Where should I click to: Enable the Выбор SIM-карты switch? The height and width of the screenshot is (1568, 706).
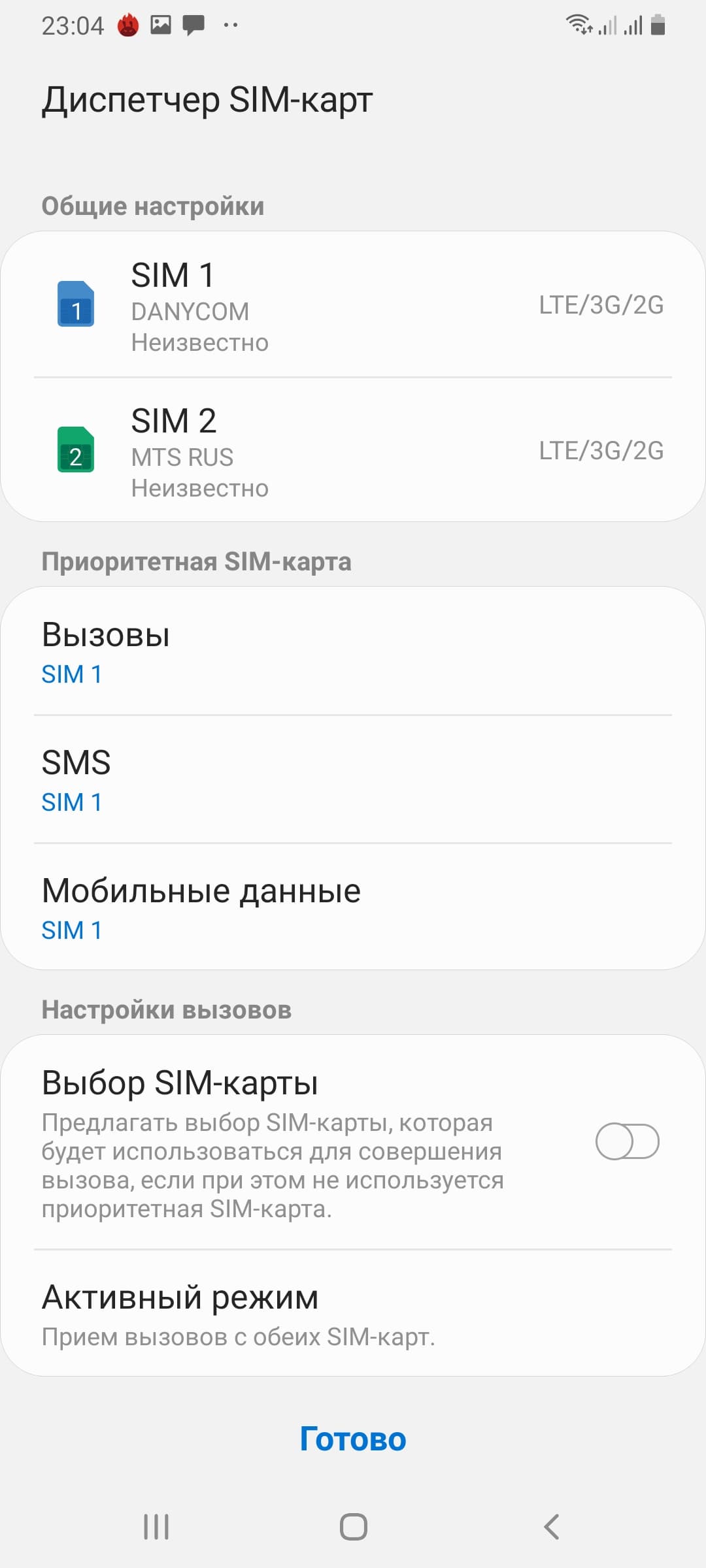[627, 1141]
